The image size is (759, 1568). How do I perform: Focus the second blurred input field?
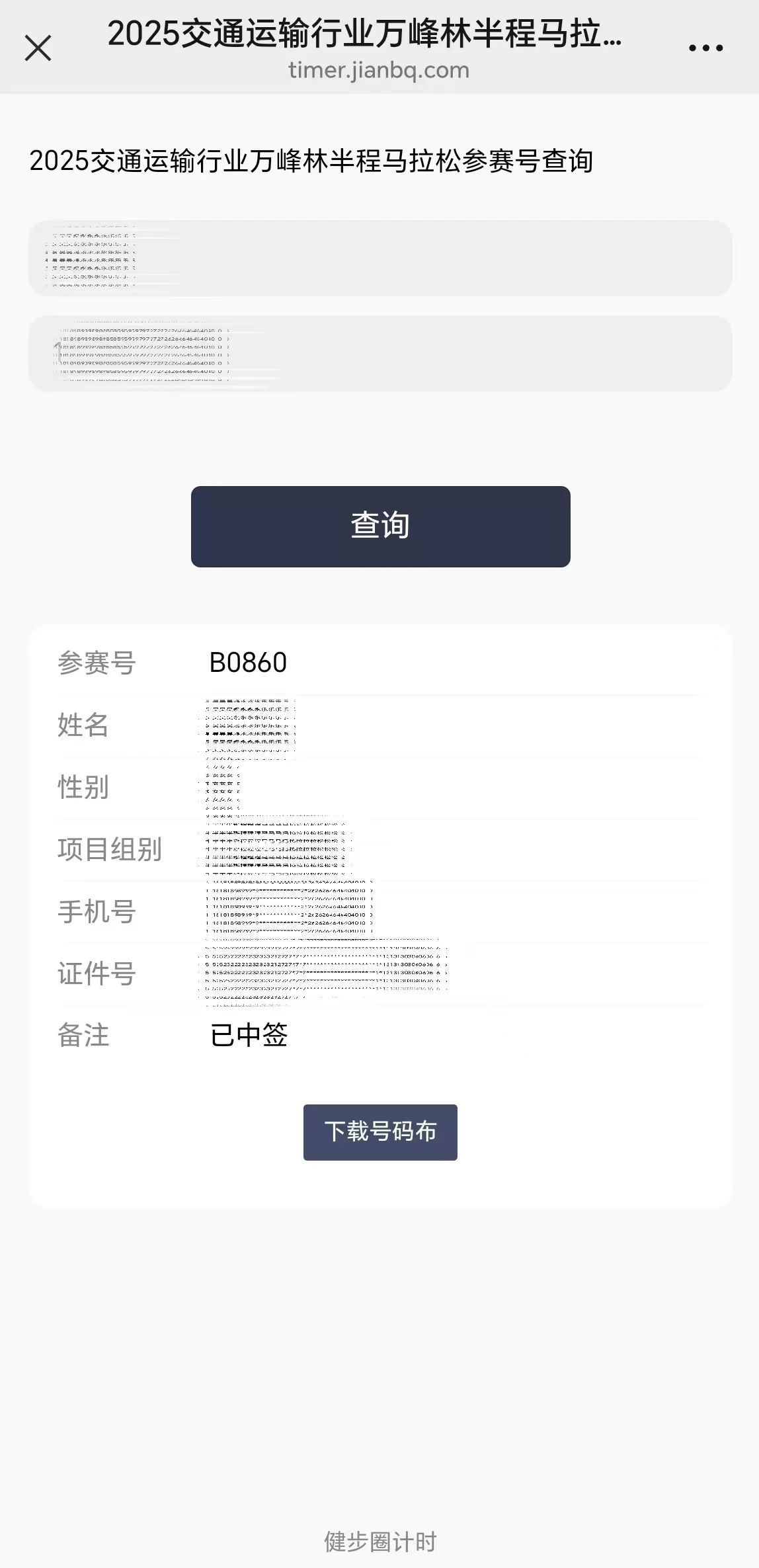click(x=380, y=354)
